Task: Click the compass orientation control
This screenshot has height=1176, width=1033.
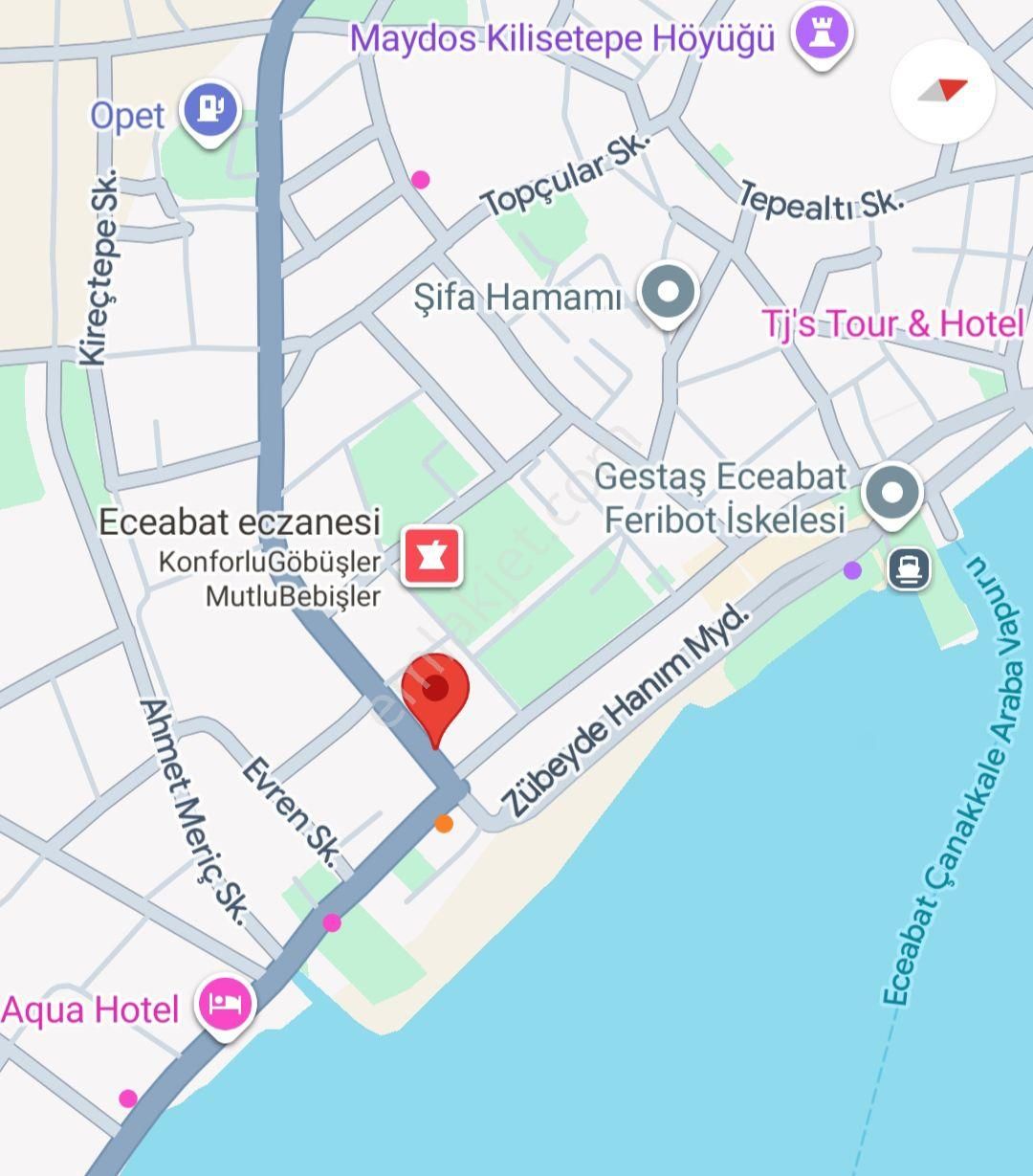Action: [943, 92]
